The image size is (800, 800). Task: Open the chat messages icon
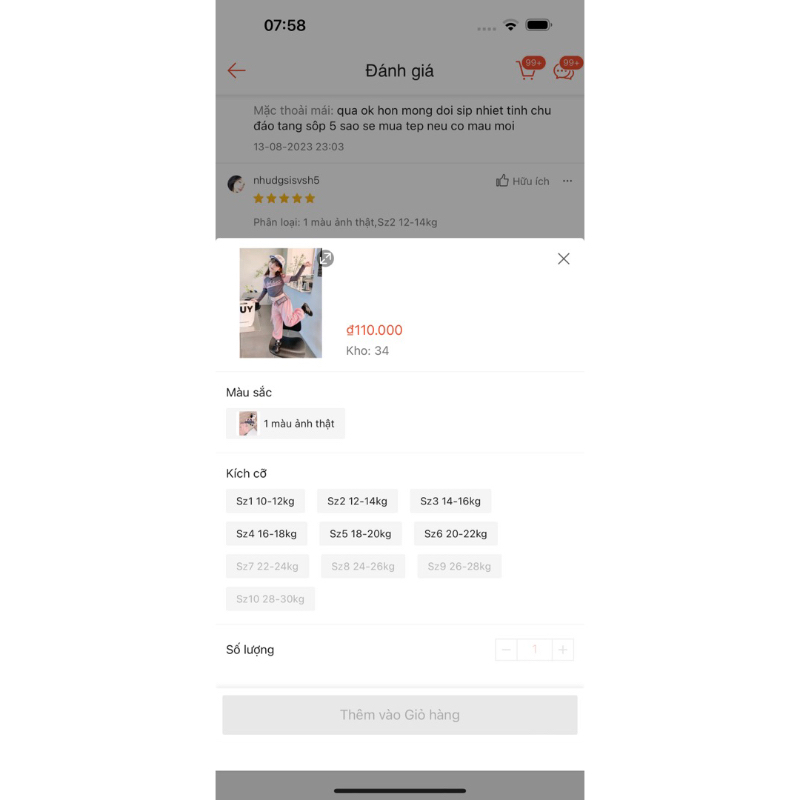click(564, 70)
